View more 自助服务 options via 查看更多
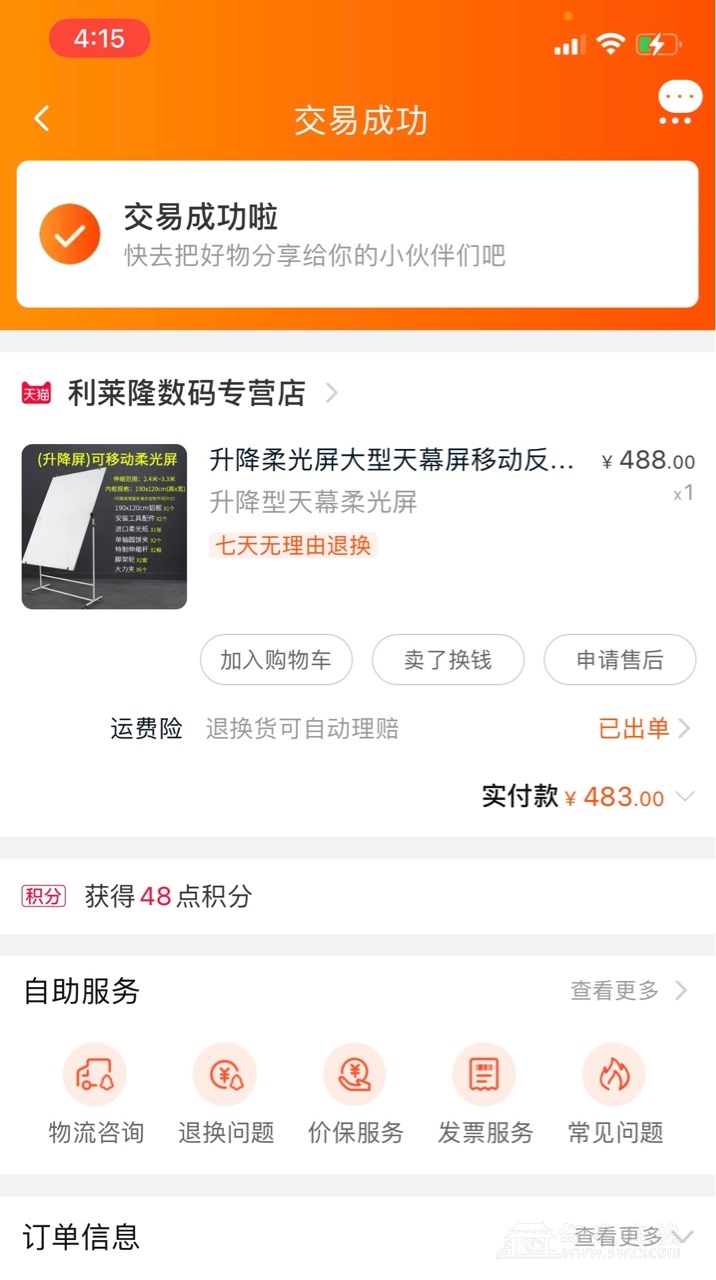The image size is (716, 1280). (628, 991)
